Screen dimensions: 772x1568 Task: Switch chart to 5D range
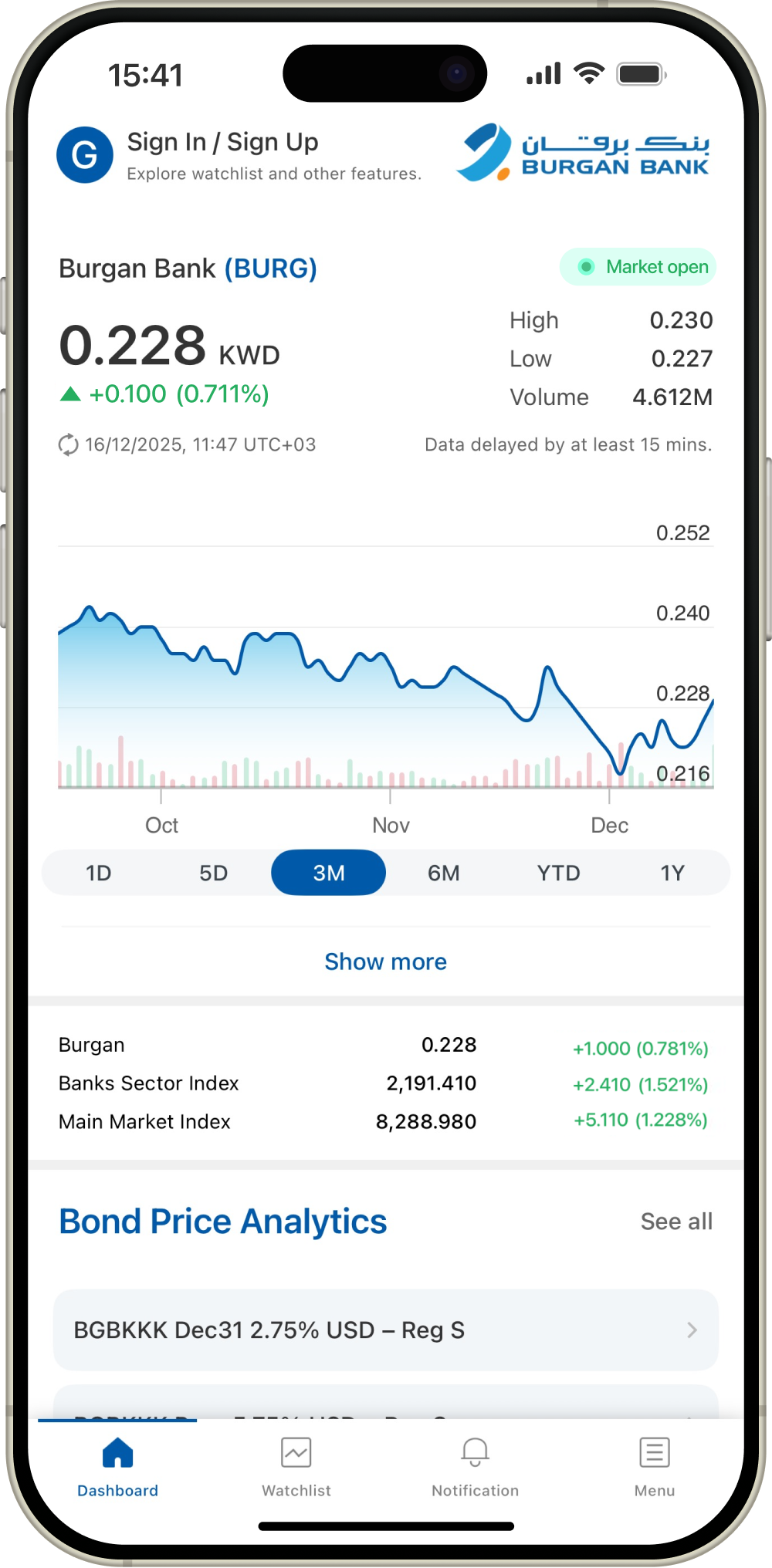pos(214,873)
